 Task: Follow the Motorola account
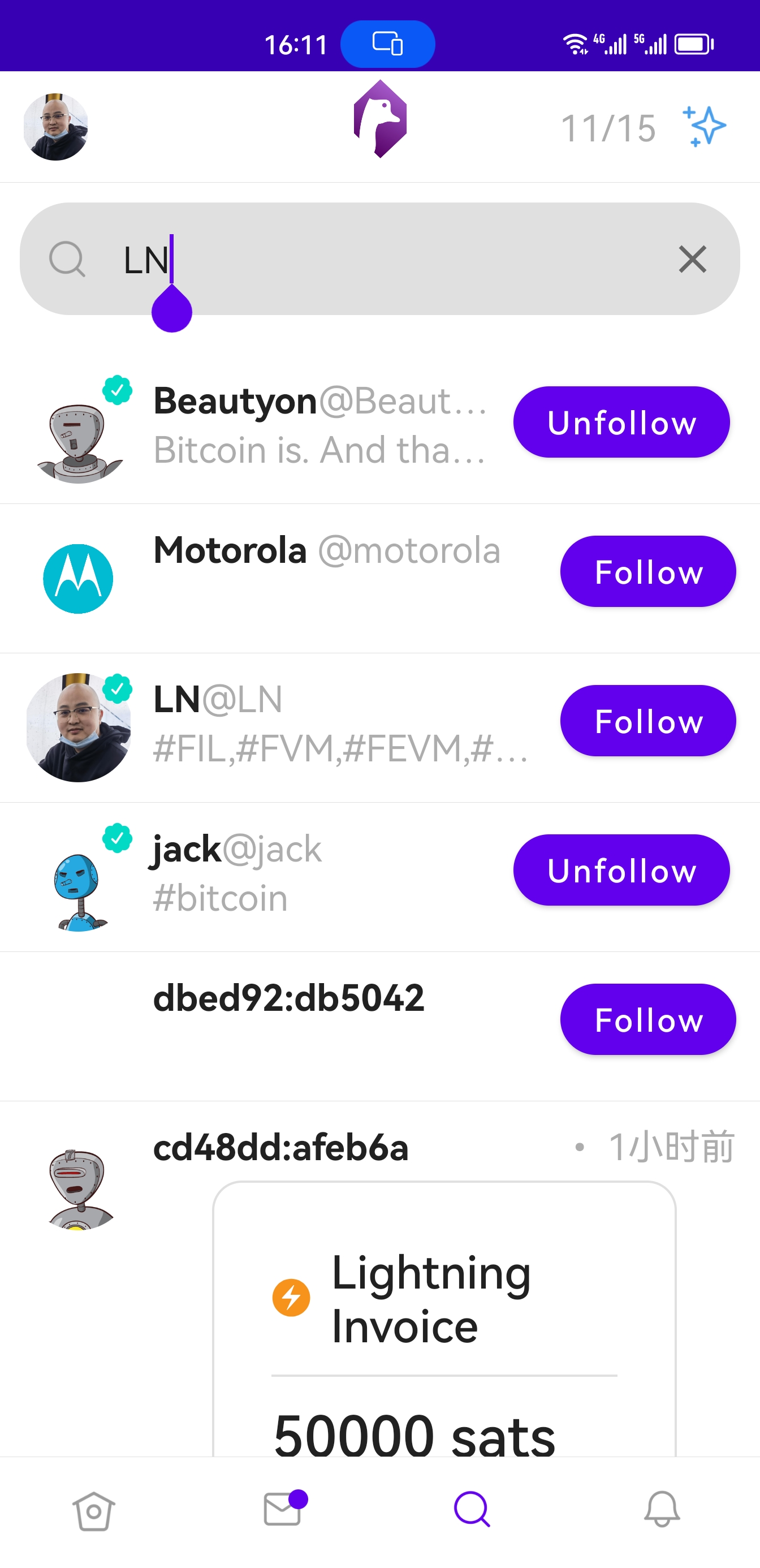click(x=647, y=571)
